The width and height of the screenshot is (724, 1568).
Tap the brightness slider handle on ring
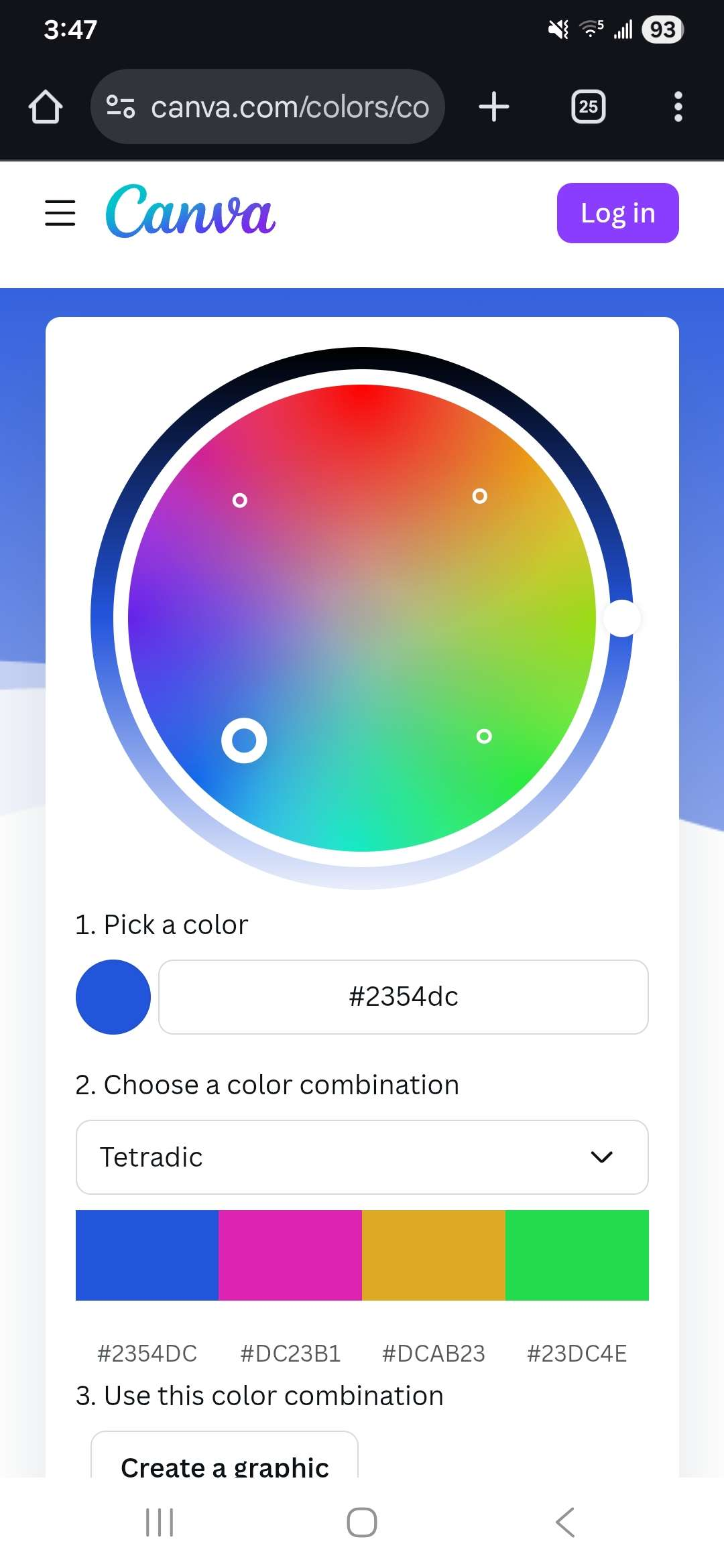click(x=622, y=618)
